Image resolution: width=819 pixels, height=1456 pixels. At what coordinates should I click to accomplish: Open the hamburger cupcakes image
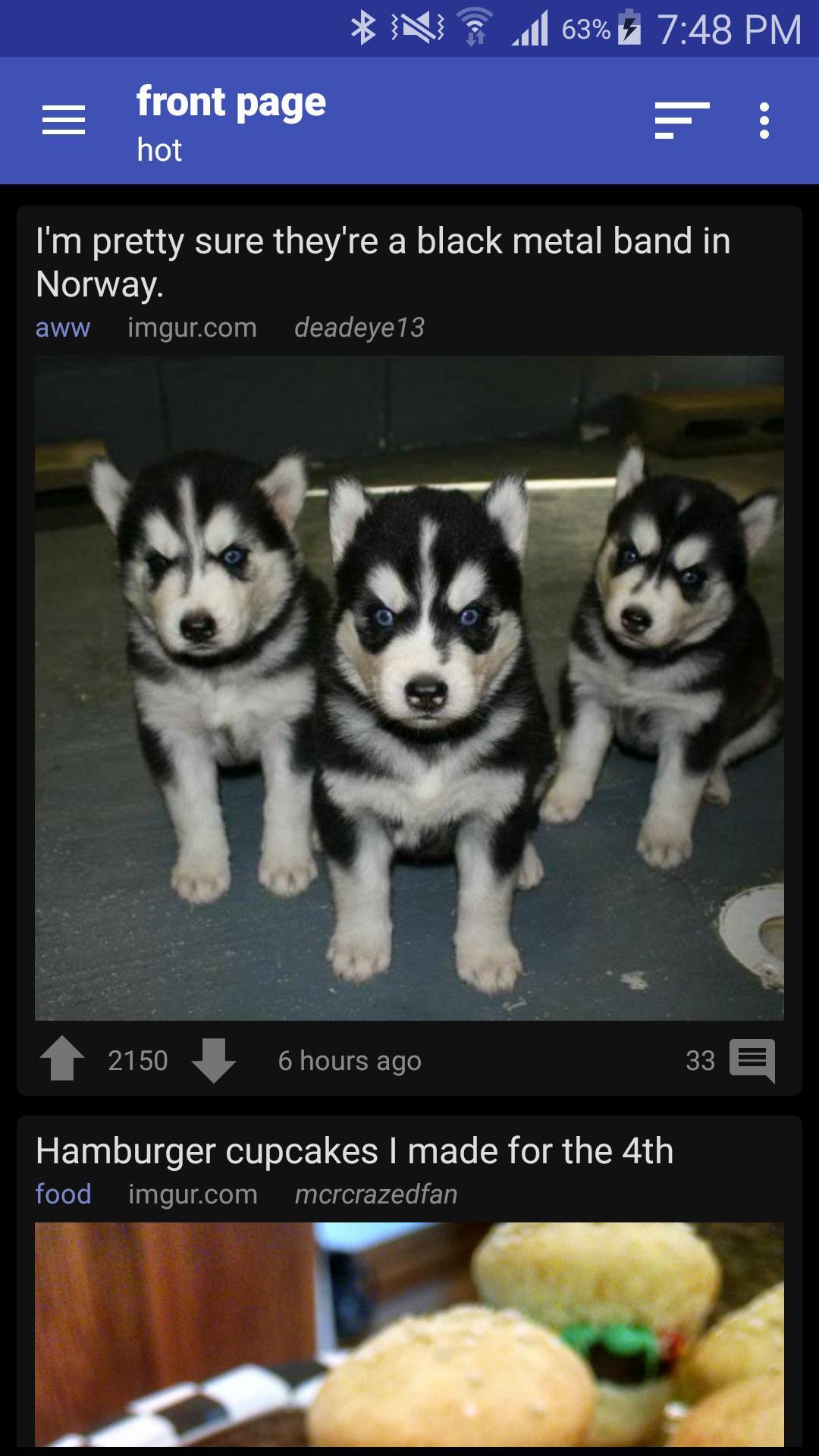point(409,1333)
